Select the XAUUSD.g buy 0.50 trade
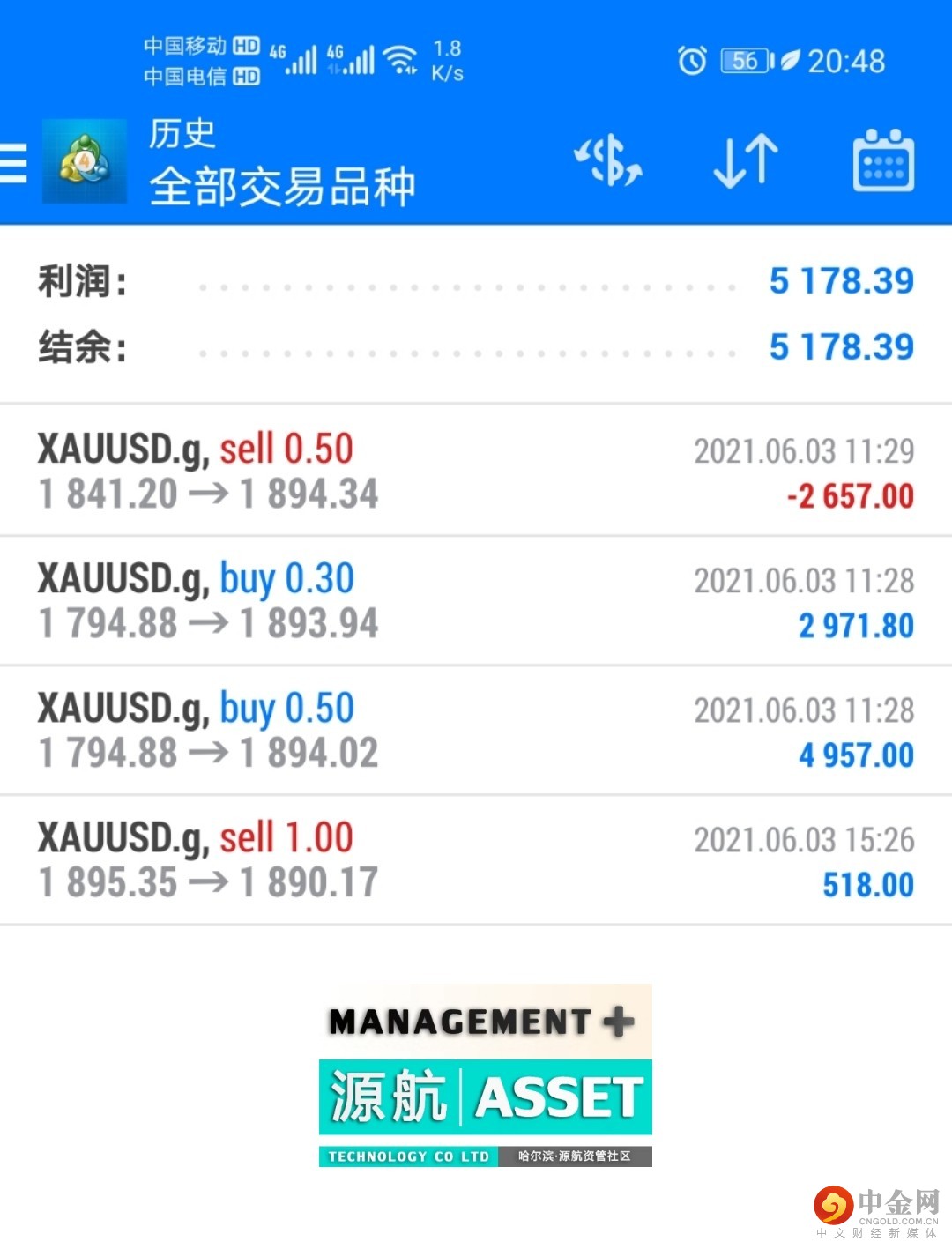This screenshot has height=1249, width=952. tap(476, 731)
